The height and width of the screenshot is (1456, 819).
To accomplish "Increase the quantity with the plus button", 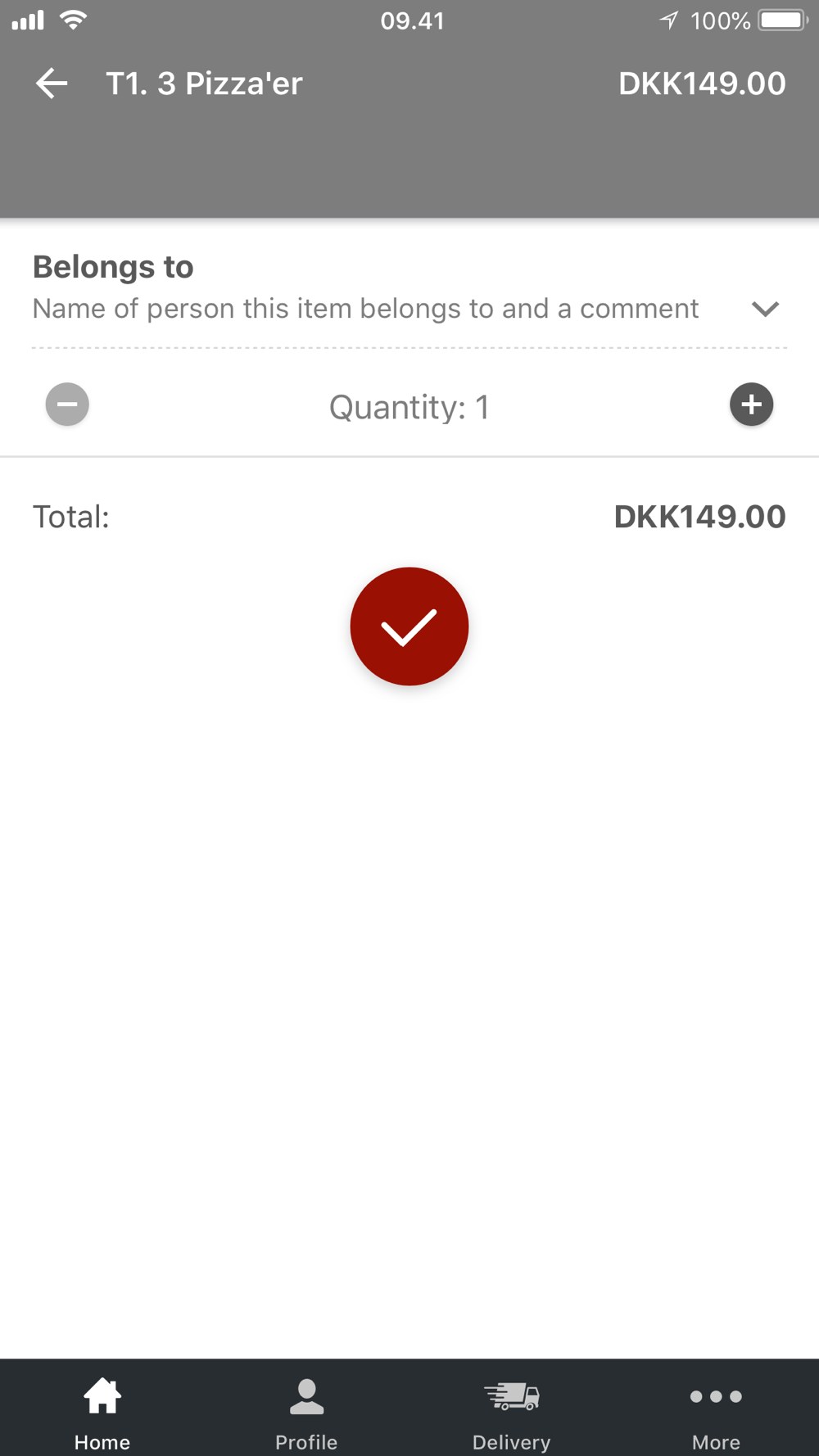I will (751, 405).
